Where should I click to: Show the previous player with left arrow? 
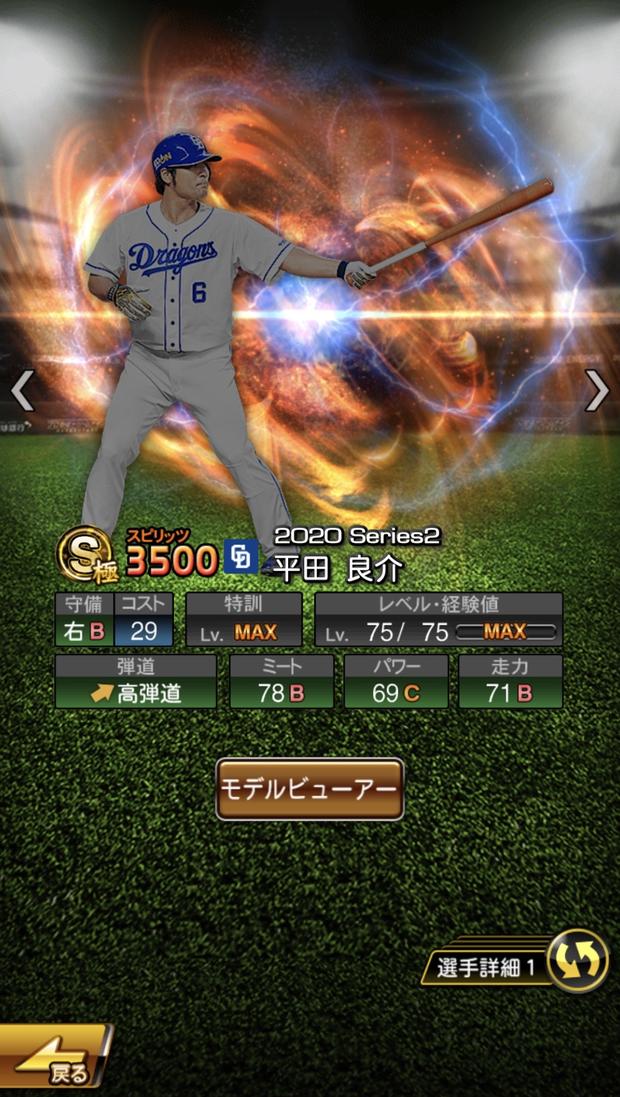pyautogui.click(x=22, y=390)
